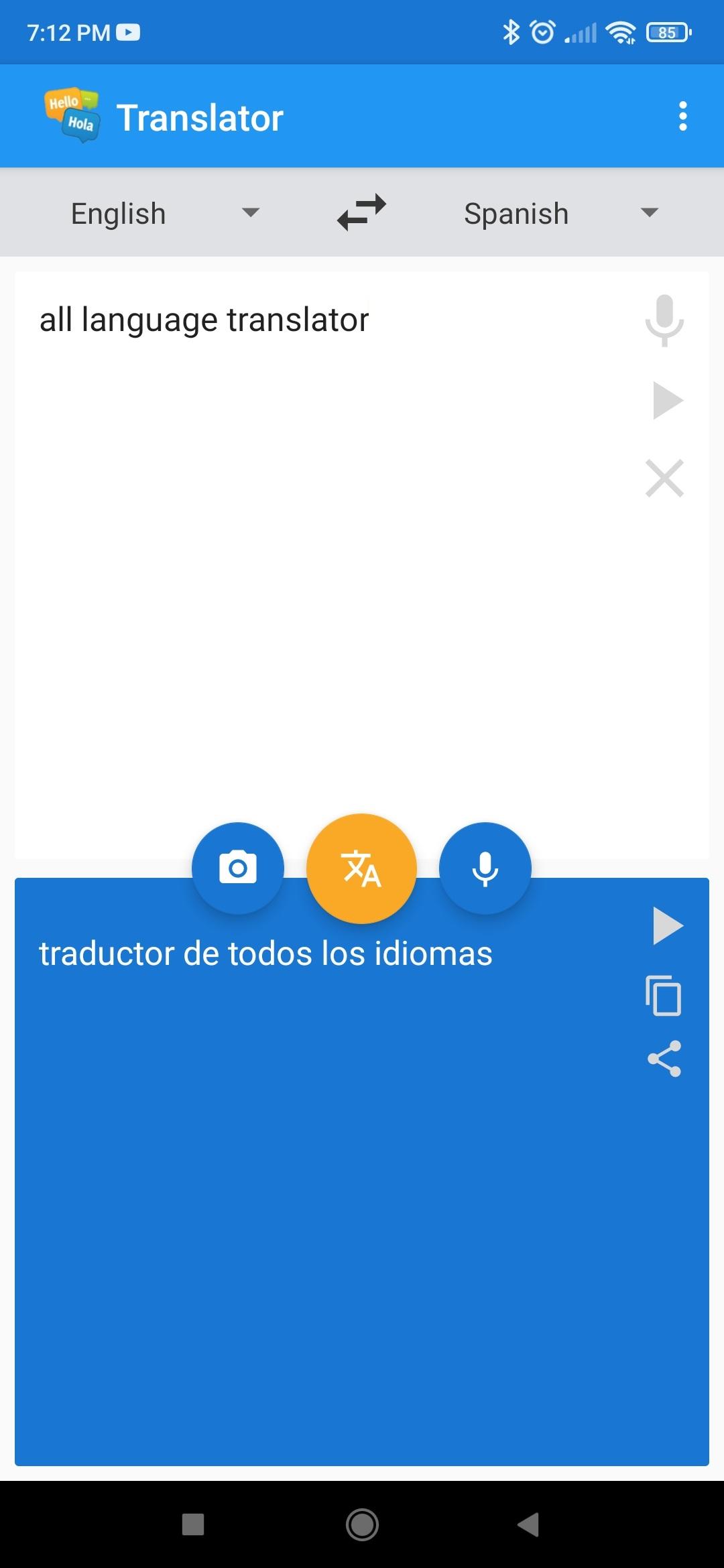Copy the translated Spanish text
Viewport: 724px width, 1568px height.
664,996
